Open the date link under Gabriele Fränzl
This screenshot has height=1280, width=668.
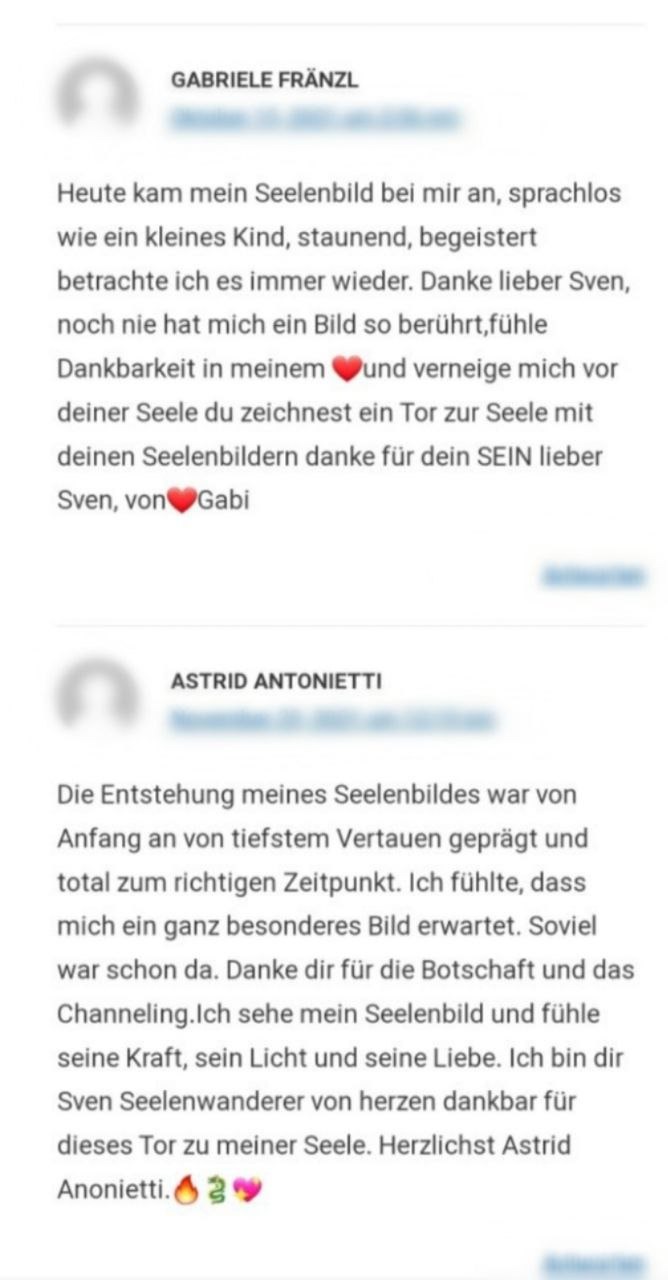315,118
